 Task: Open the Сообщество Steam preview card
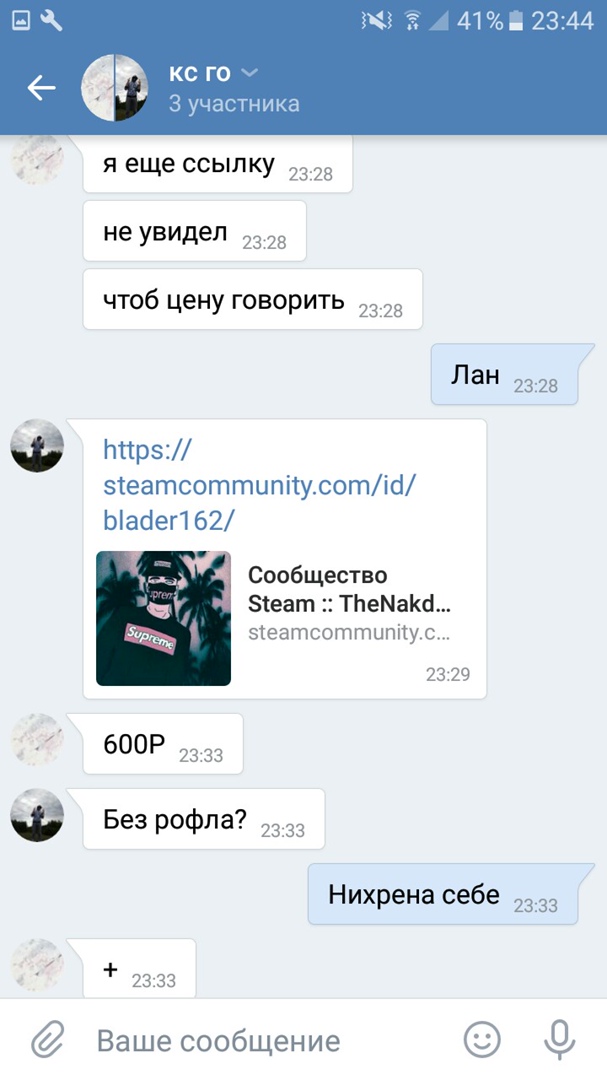tap(285, 618)
